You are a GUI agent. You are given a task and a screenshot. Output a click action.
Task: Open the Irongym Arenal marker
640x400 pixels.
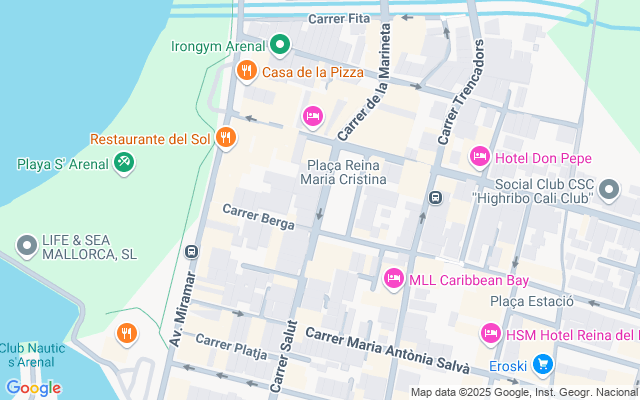click(x=281, y=45)
